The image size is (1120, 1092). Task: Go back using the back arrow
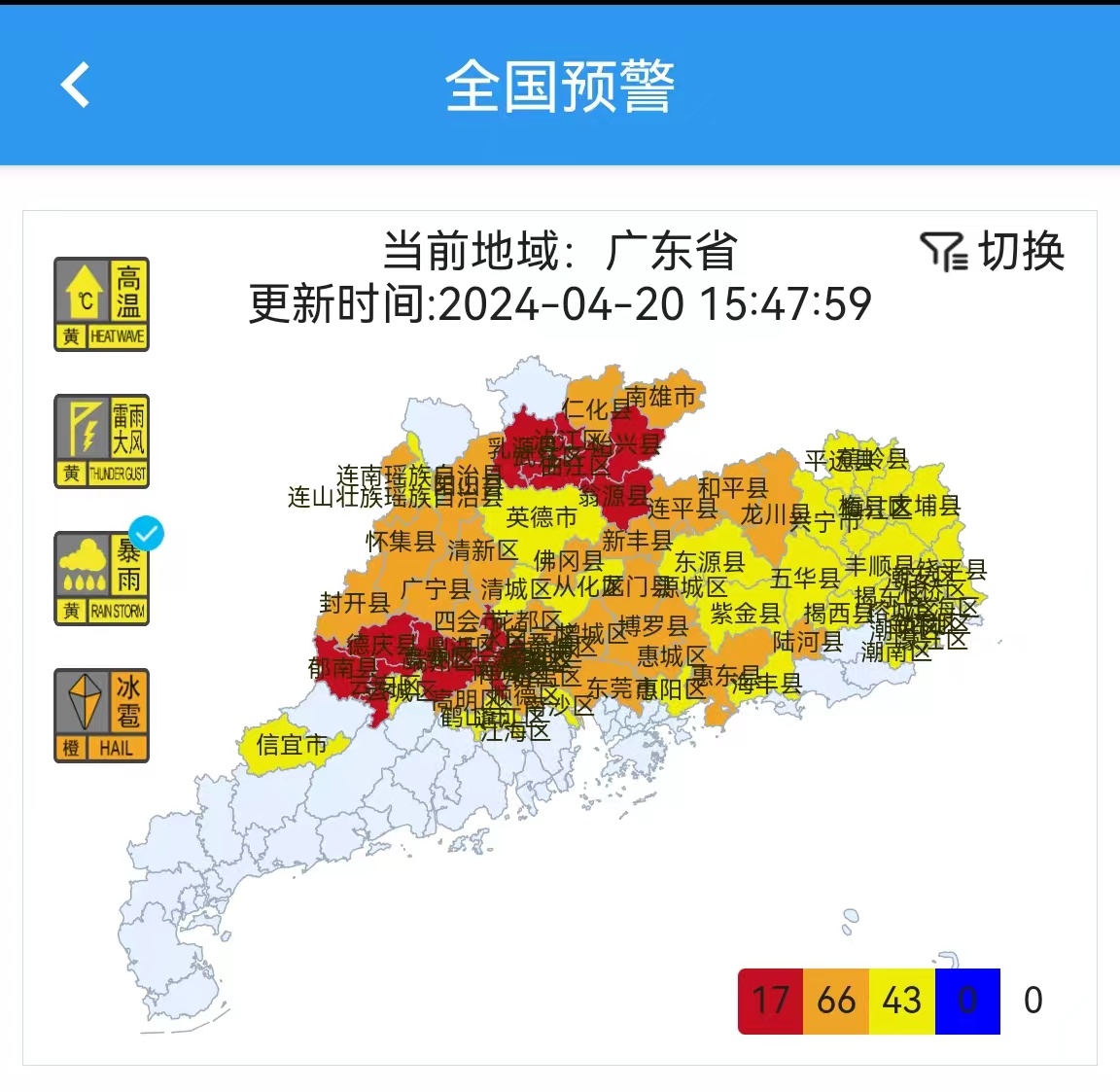(75, 85)
